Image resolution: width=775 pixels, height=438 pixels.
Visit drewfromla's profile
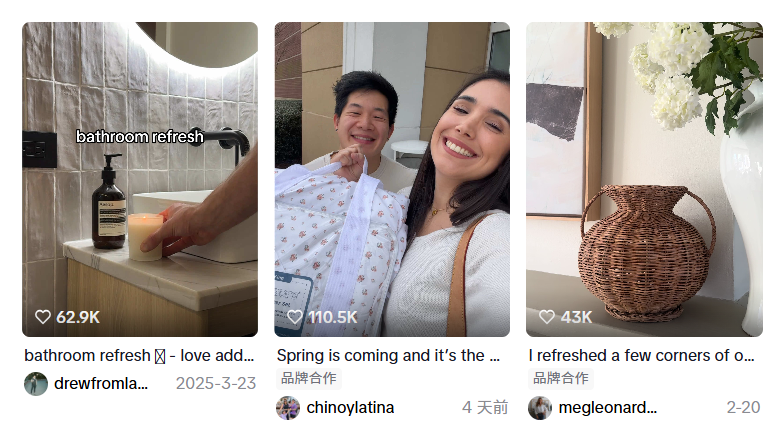point(100,384)
